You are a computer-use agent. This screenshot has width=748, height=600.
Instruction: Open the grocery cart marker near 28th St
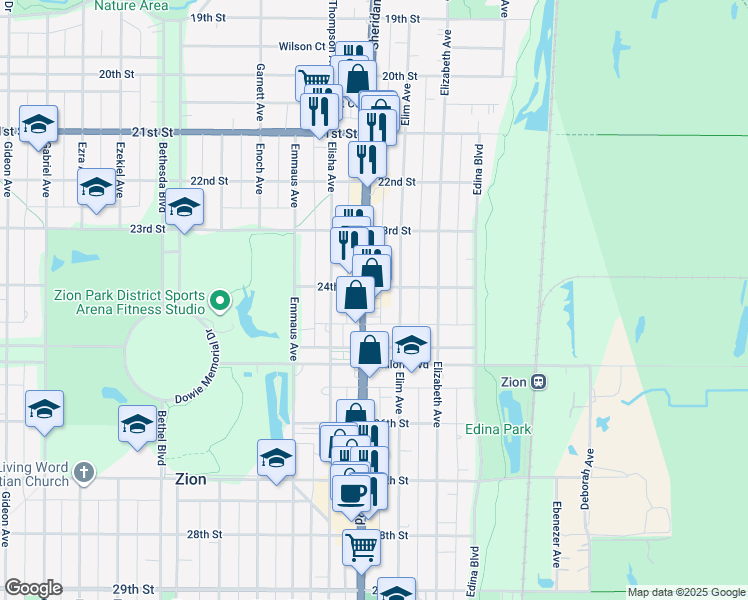click(361, 546)
